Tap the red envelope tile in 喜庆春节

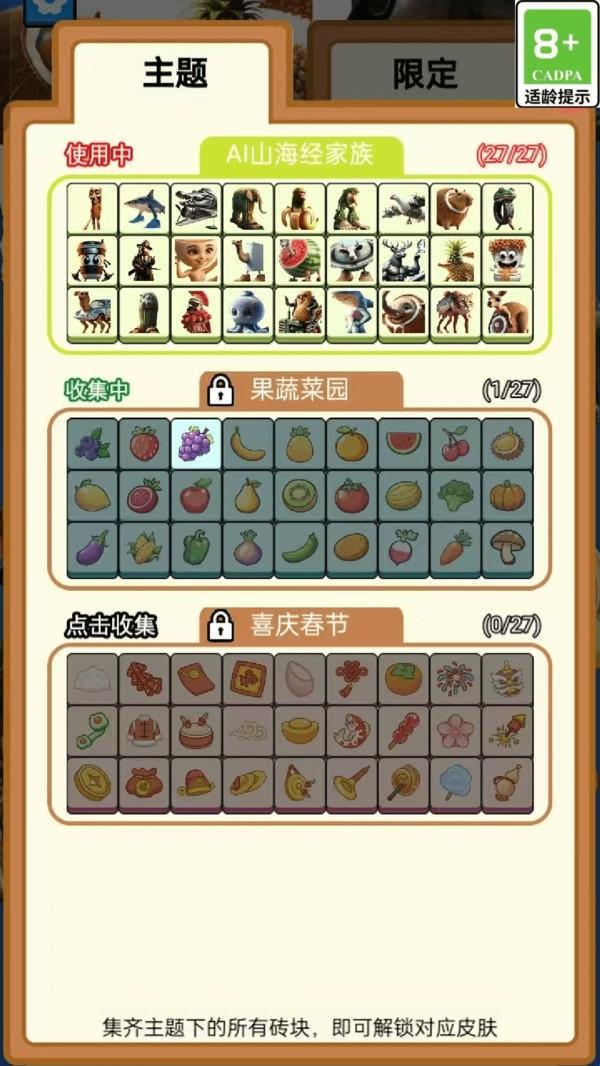pos(196,679)
